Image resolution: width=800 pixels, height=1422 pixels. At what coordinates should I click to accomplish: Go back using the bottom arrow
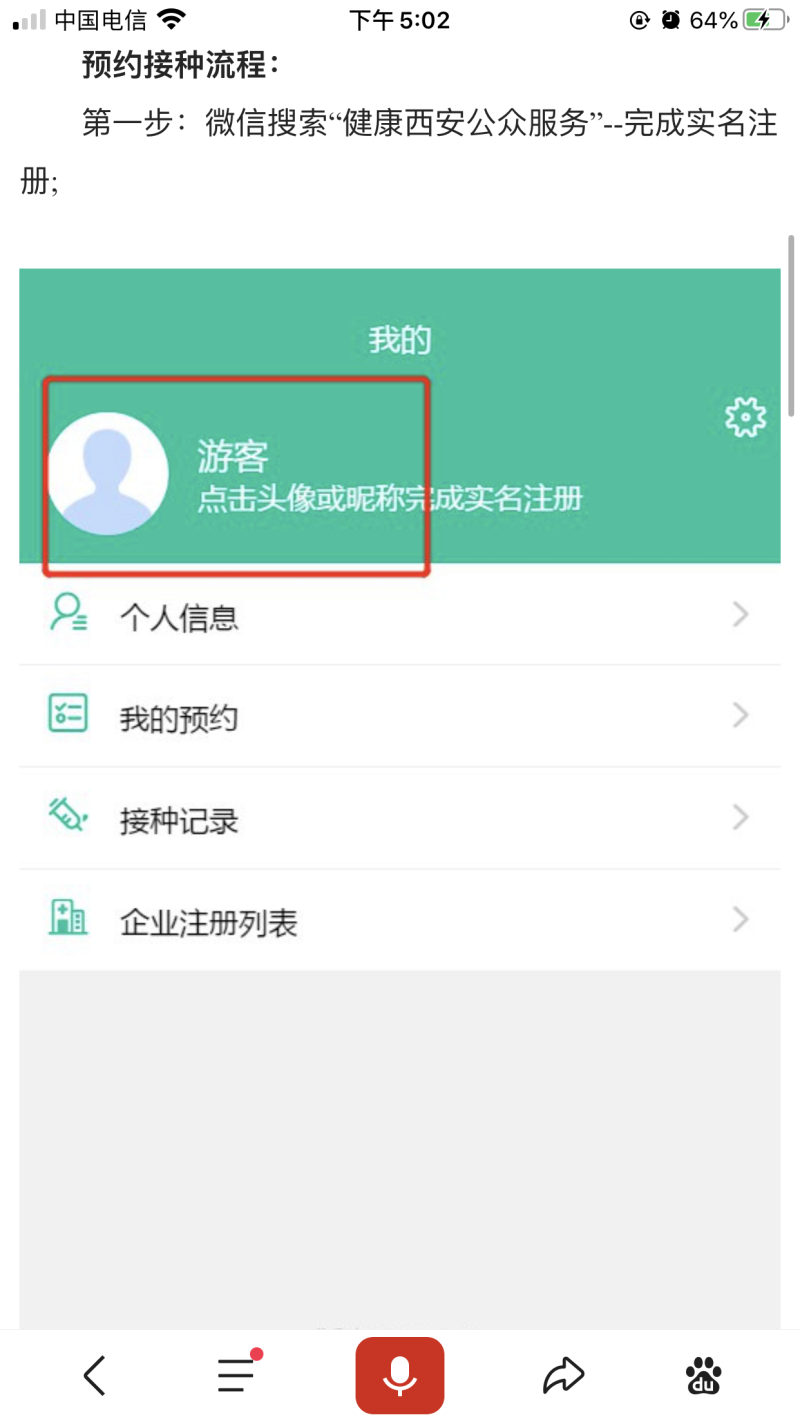pyautogui.click(x=94, y=1376)
